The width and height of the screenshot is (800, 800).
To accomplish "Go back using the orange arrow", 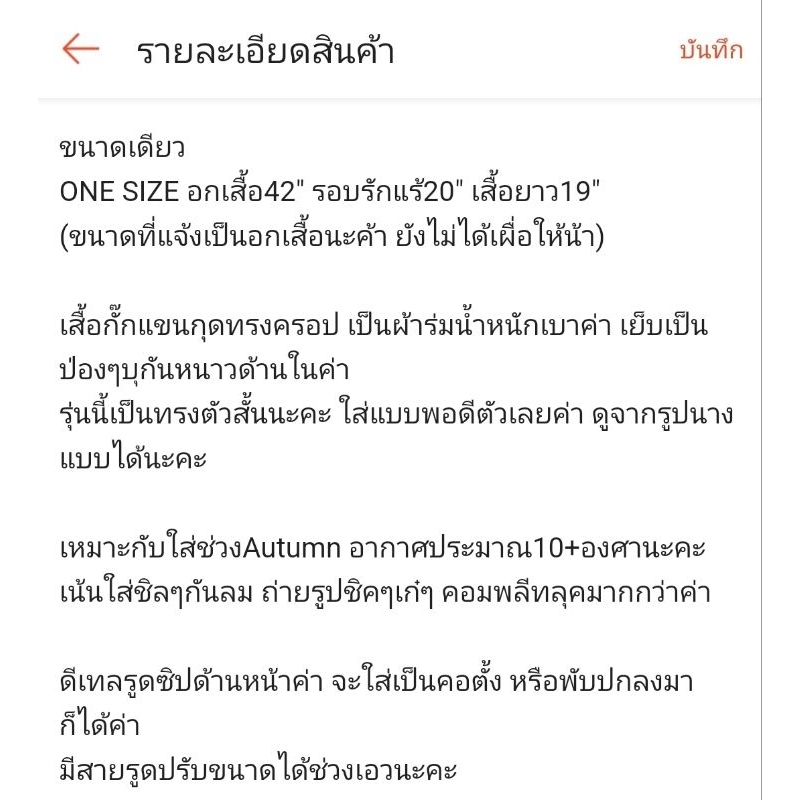I will click(x=81, y=49).
